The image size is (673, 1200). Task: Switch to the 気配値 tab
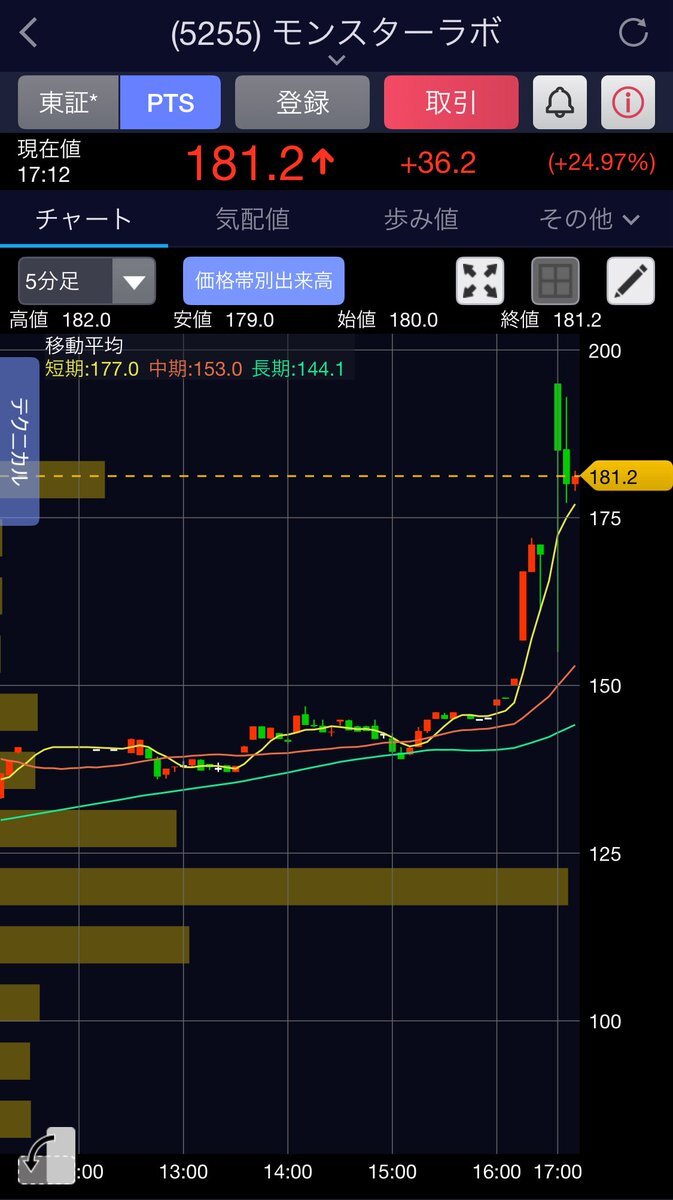click(x=252, y=219)
